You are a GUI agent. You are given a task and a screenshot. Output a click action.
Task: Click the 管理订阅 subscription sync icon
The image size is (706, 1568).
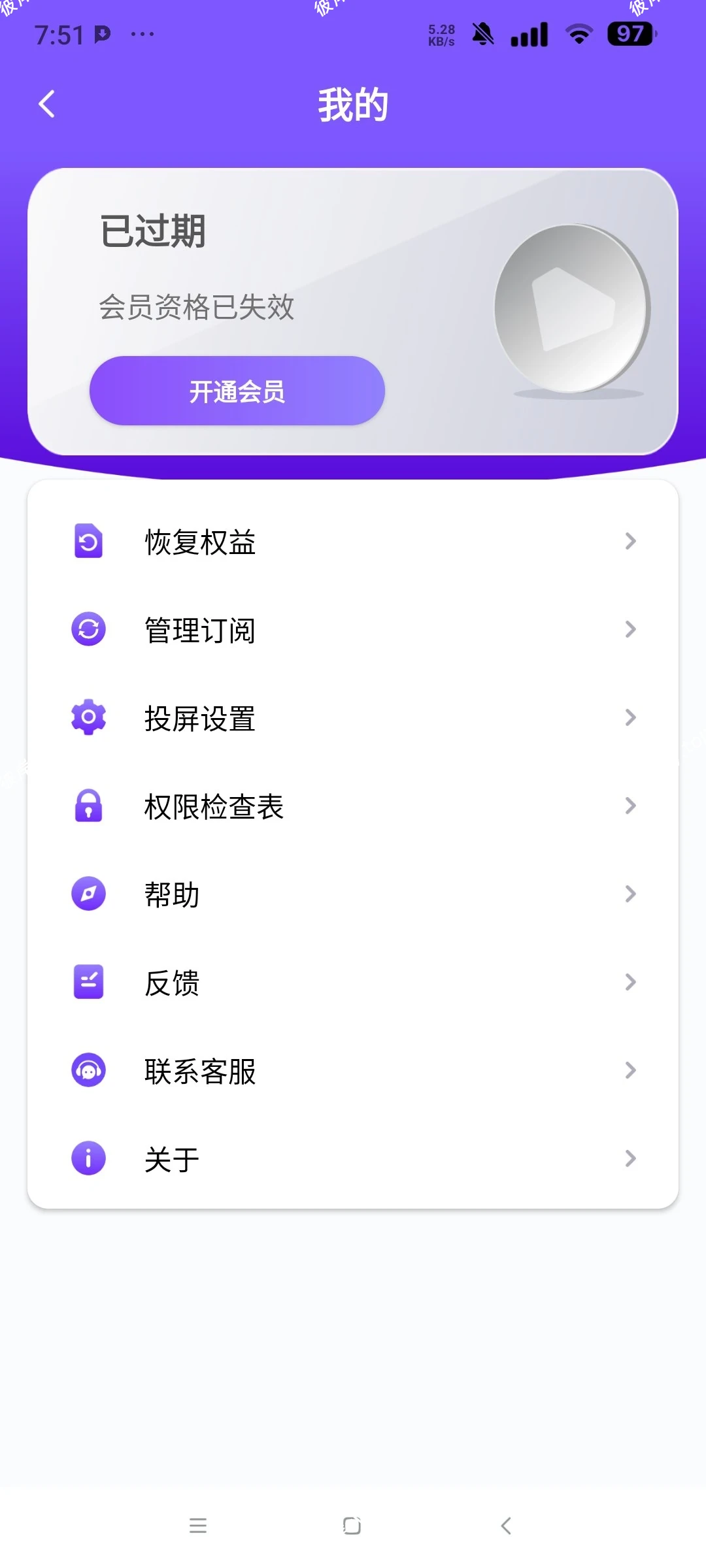pyautogui.click(x=88, y=629)
